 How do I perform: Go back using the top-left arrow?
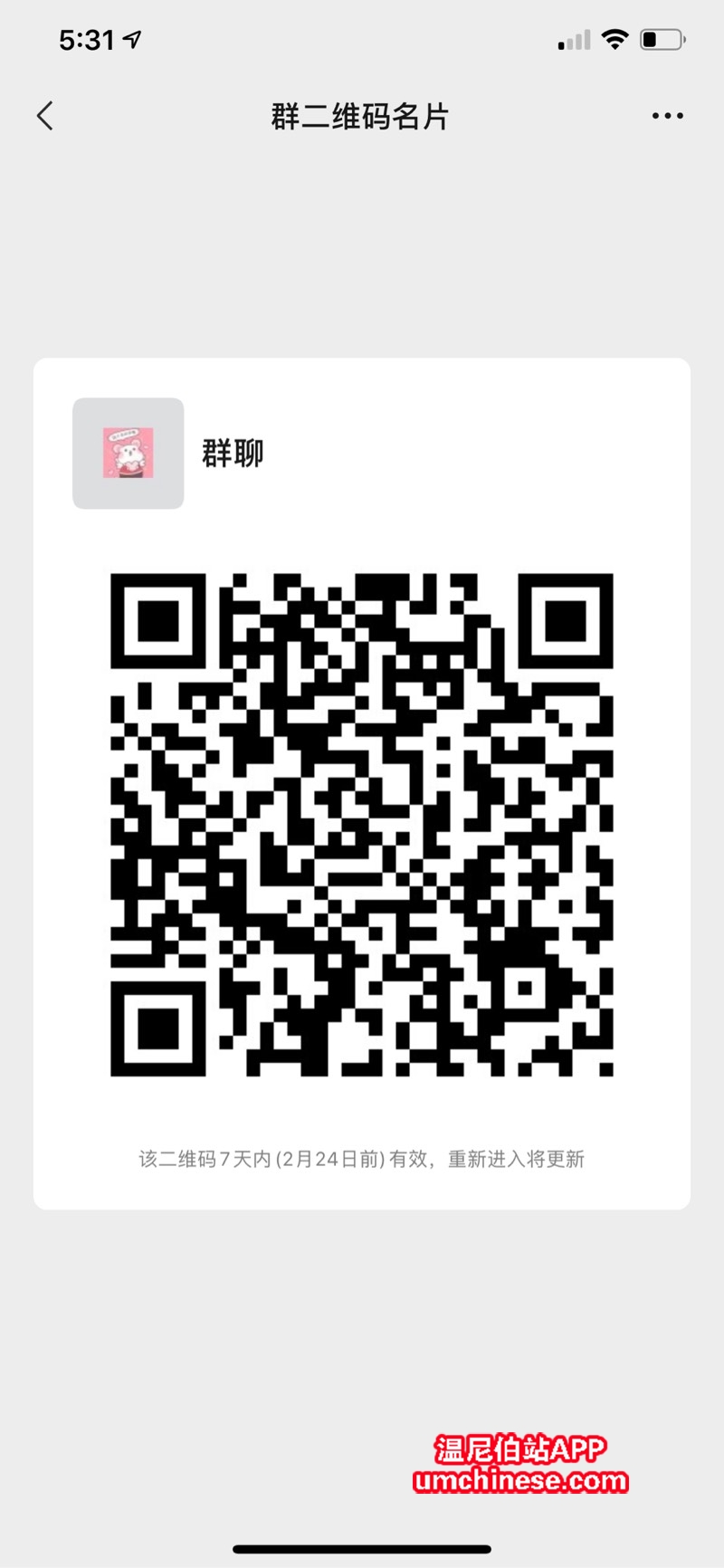45,116
